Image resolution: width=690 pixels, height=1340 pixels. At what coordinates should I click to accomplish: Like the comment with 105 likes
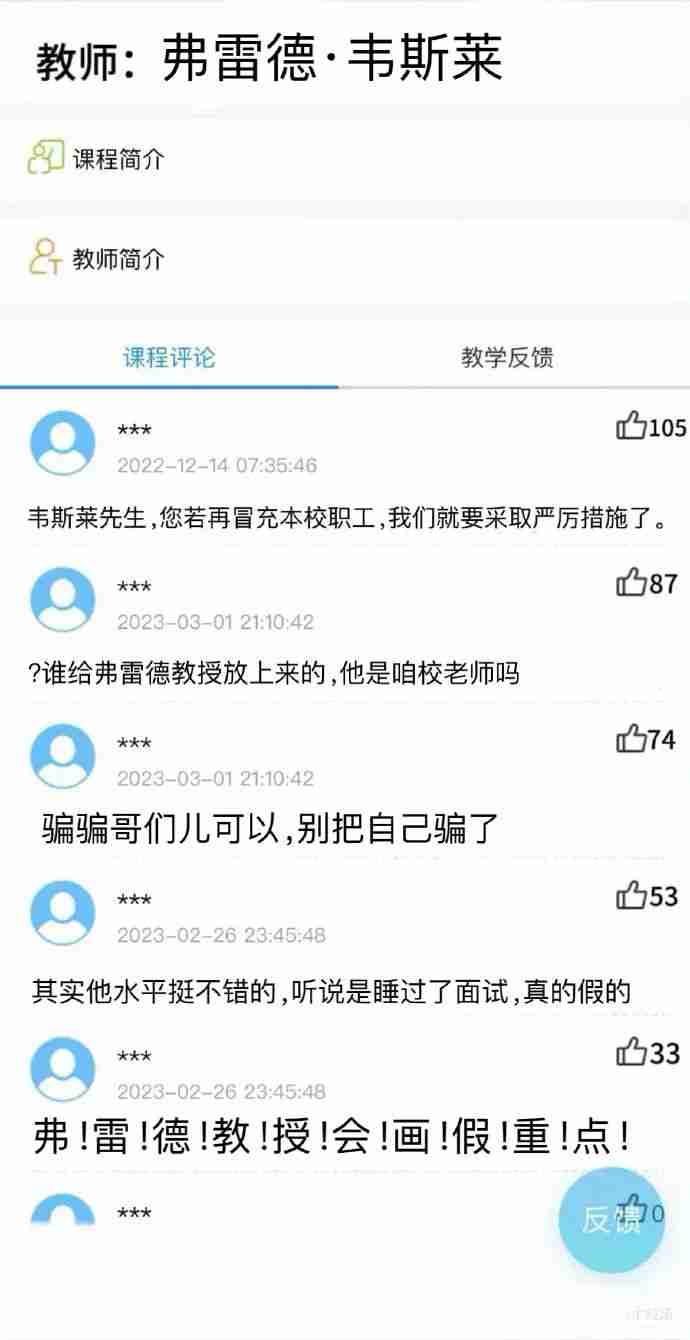tap(631, 427)
